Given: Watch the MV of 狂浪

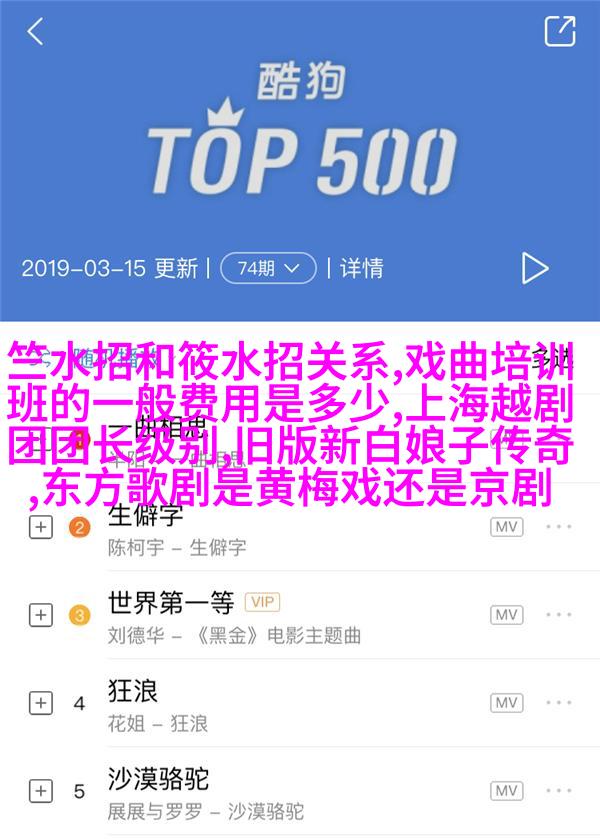Looking at the screenshot, I should pyautogui.click(x=507, y=703).
